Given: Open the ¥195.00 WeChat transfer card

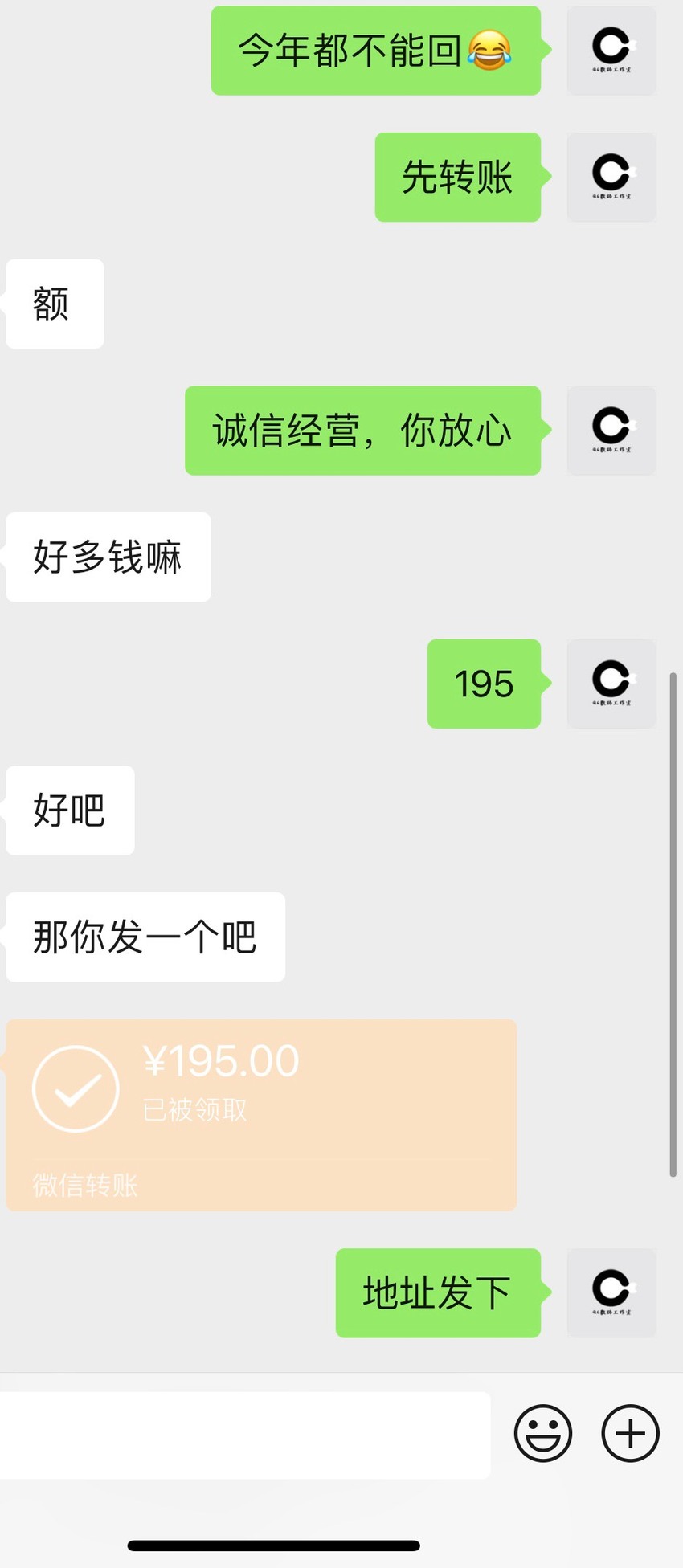Looking at the screenshot, I should click(261, 1115).
